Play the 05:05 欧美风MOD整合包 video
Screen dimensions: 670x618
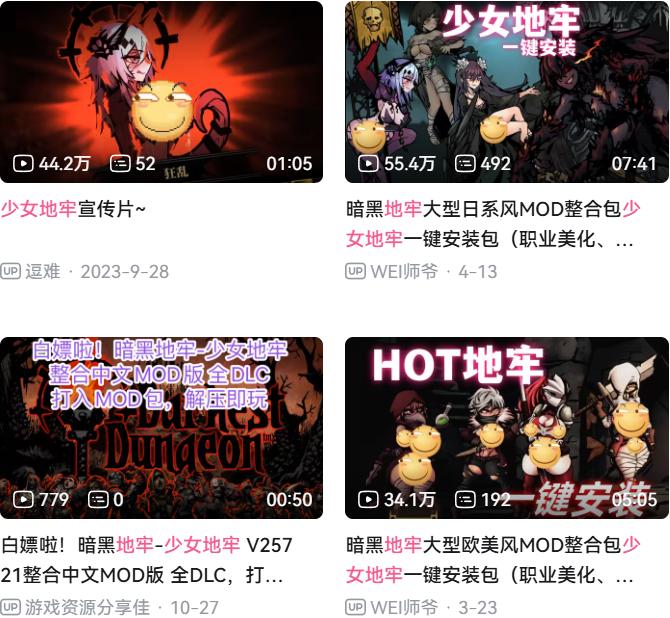[507, 428]
